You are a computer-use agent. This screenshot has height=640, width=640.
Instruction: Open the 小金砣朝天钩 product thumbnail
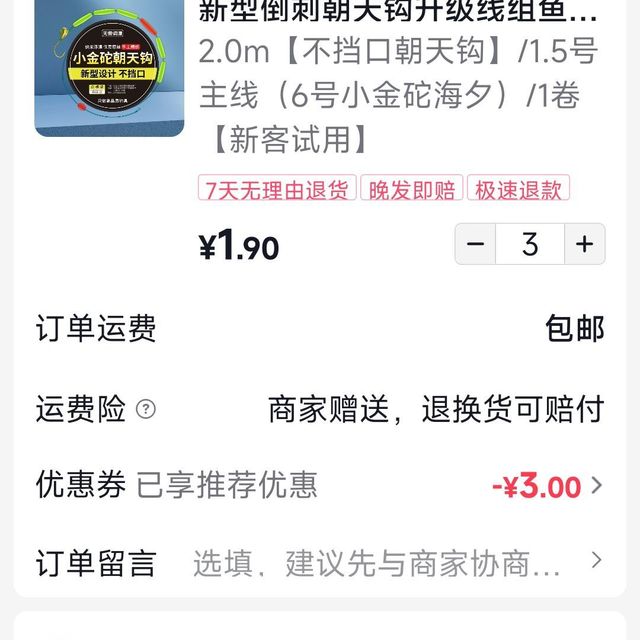[x=109, y=68]
